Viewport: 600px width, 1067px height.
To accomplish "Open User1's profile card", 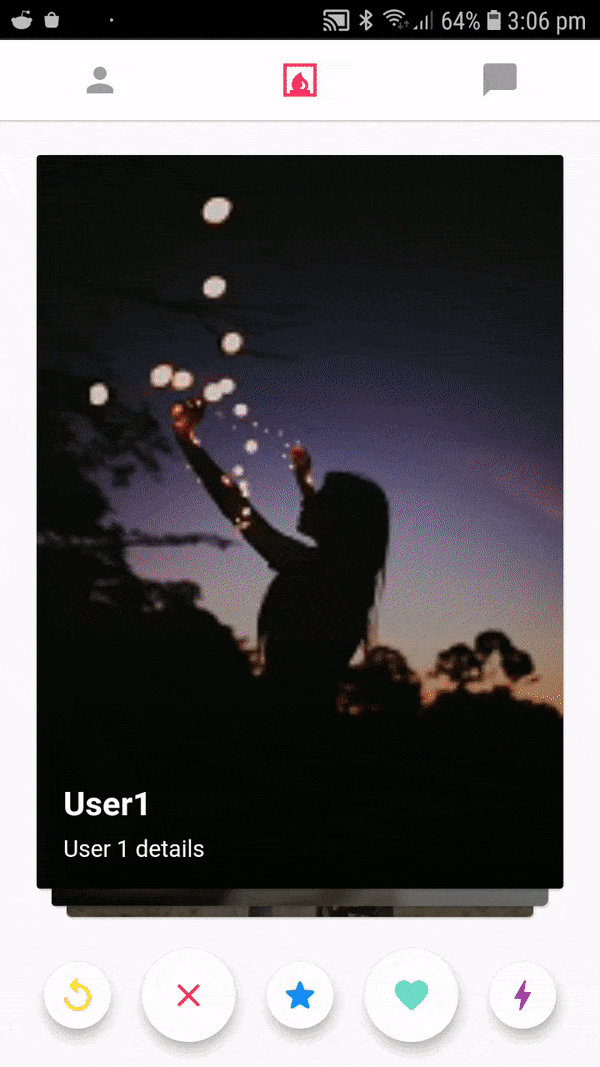I will pos(300,520).
